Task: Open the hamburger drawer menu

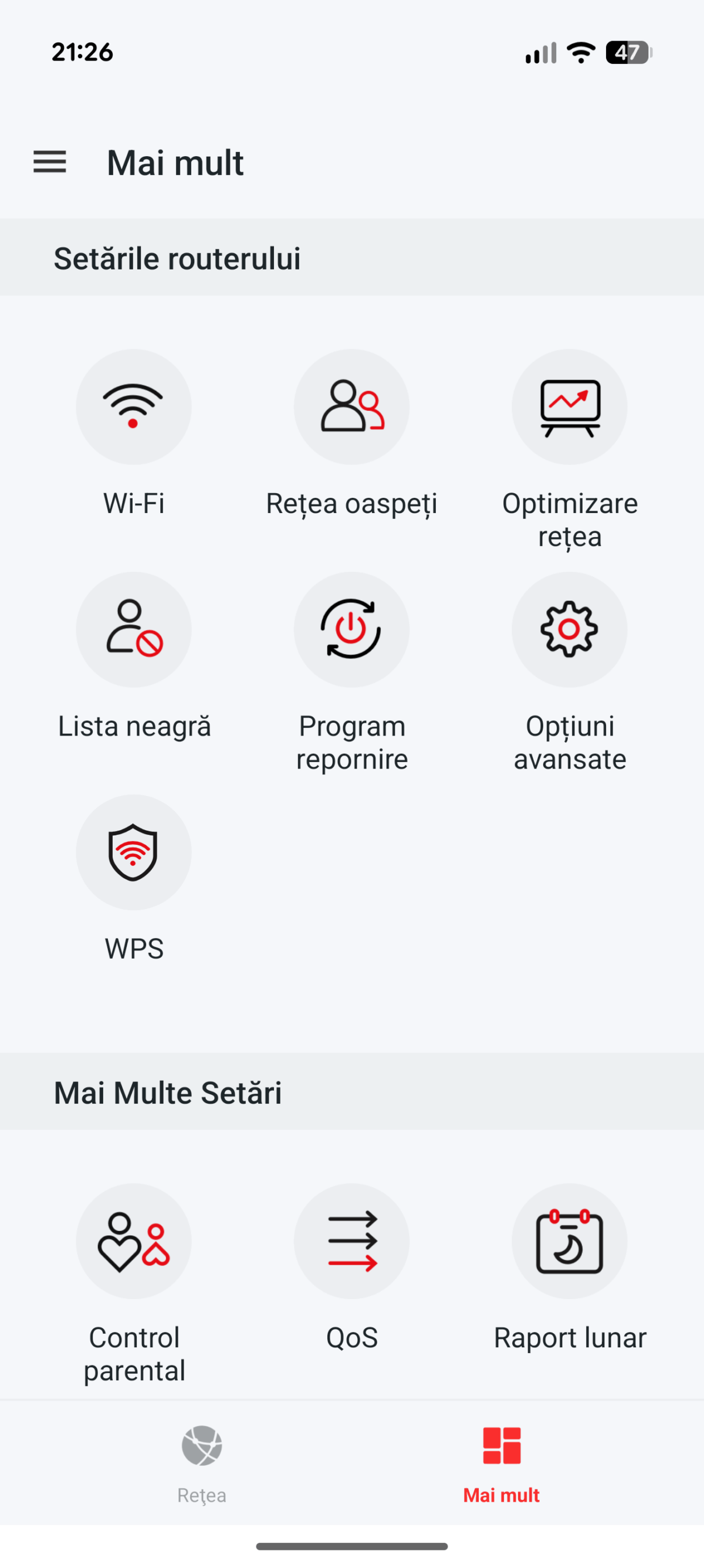Action: [49, 163]
